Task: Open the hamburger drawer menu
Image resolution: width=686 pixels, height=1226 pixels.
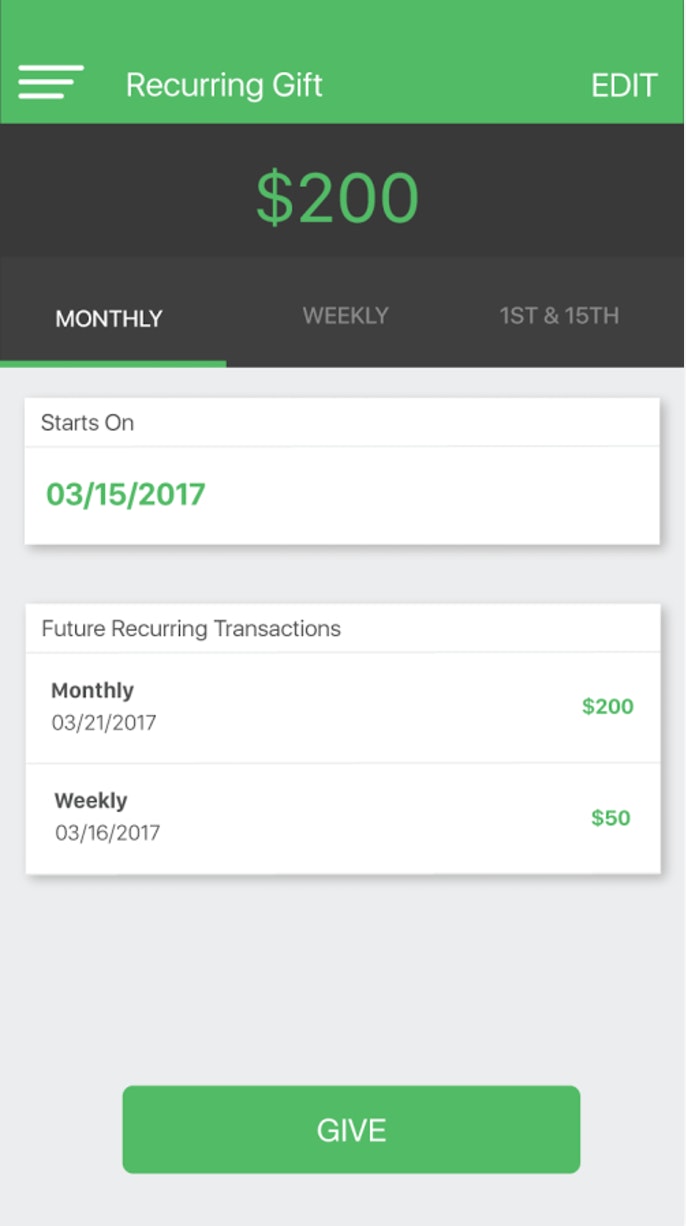Action: [x=50, y=83]
